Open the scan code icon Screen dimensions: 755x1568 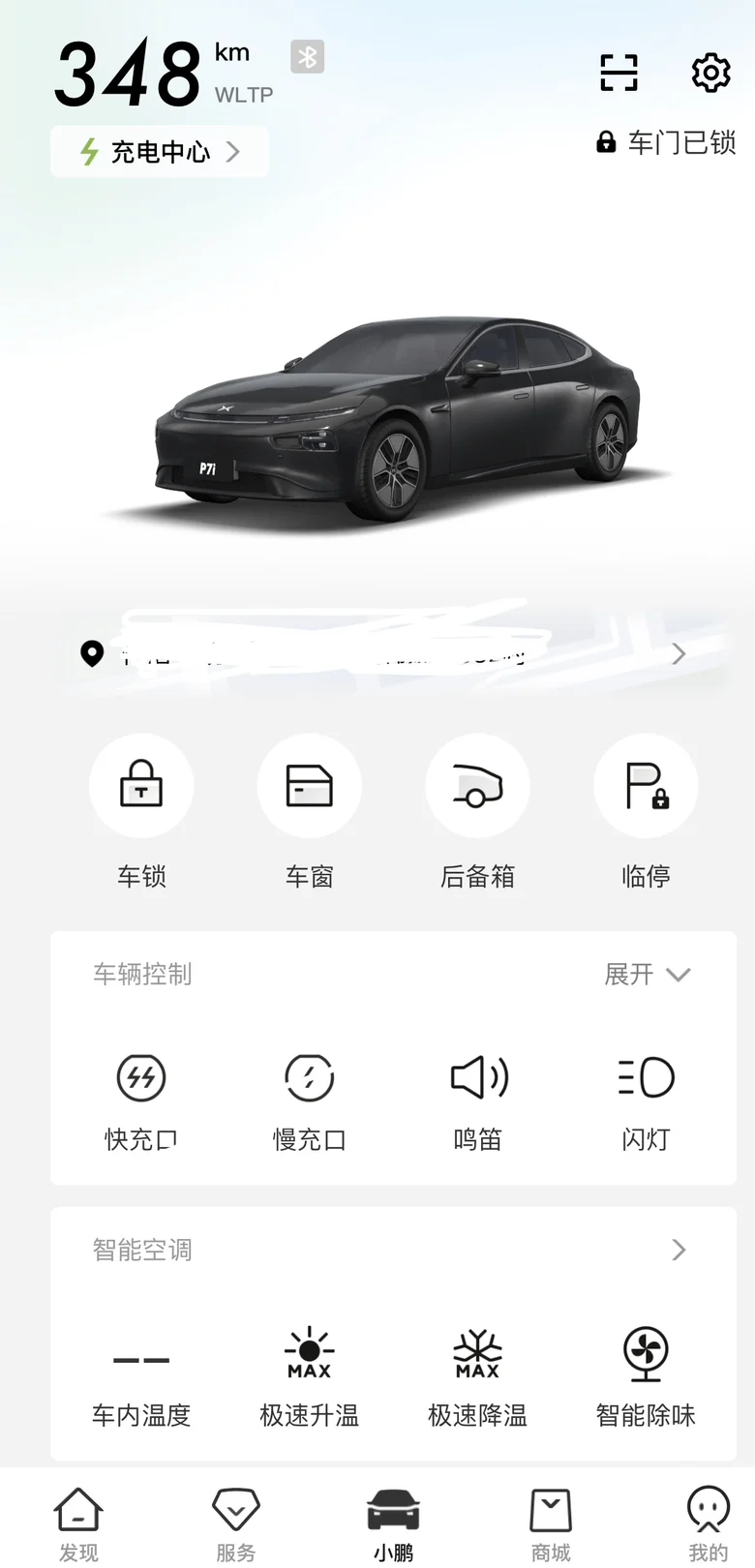coord(619,73)
